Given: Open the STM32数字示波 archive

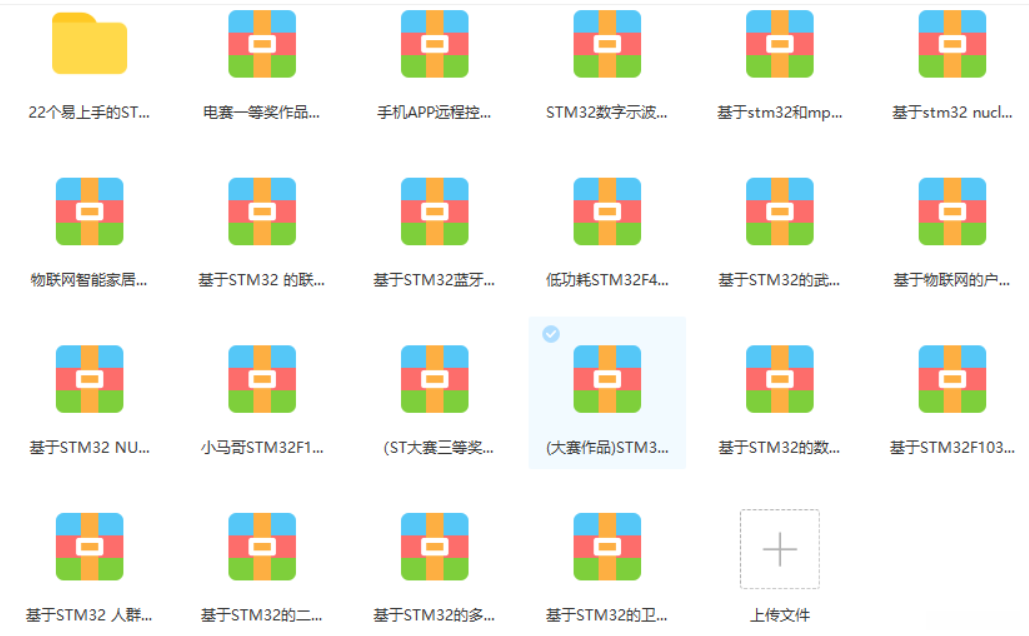Looking at the screenshot, I should click(x=607, y=45).
